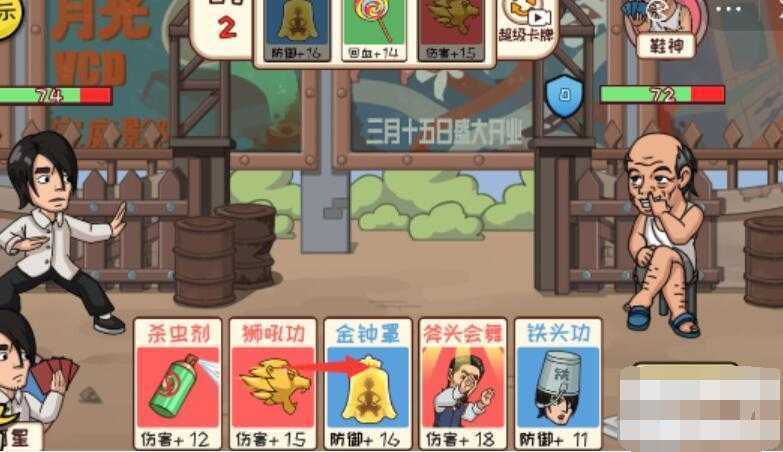Pick the 铁头功 defense +11 card

[x=557, y=385]
